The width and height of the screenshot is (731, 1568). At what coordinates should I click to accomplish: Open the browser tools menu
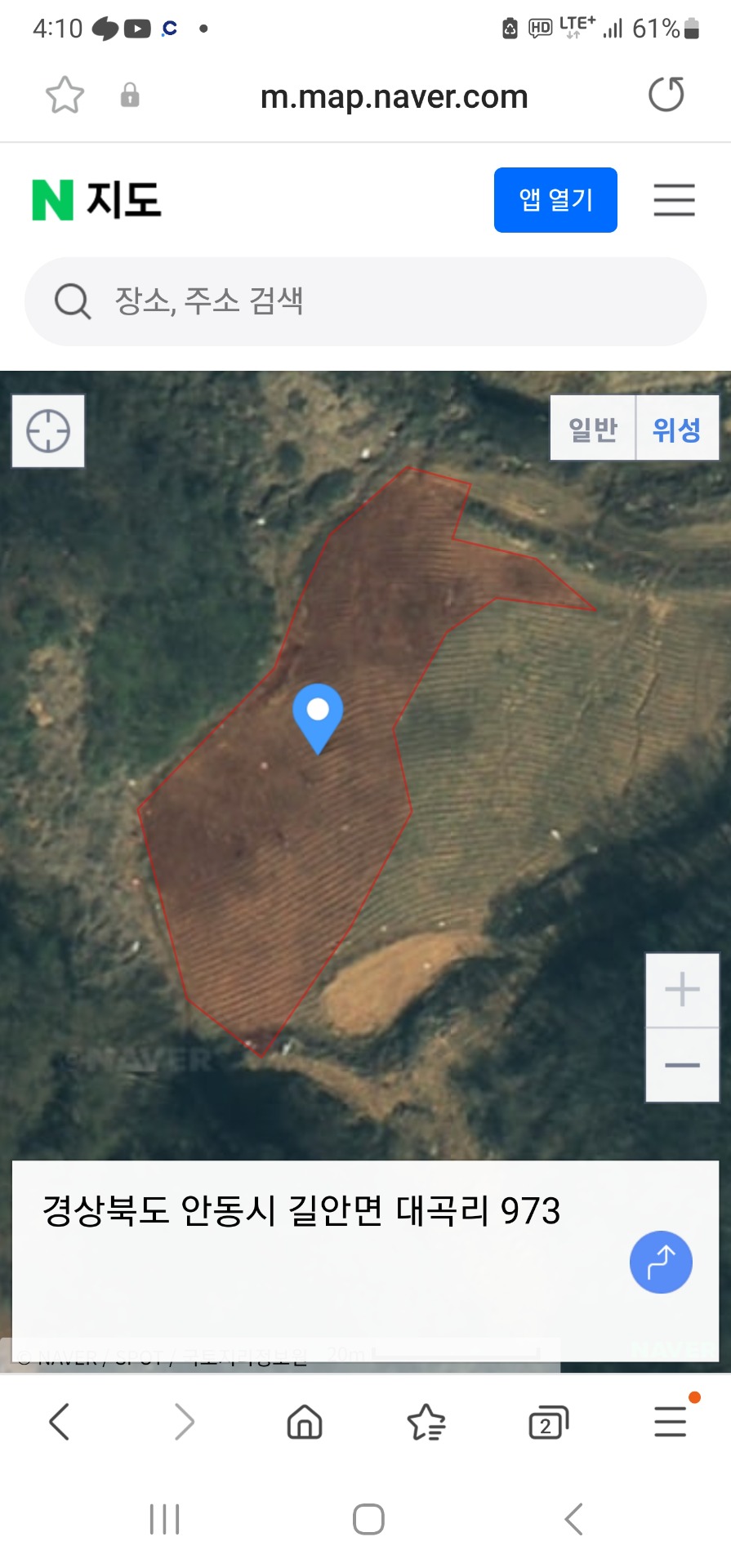pos(671,1421)
